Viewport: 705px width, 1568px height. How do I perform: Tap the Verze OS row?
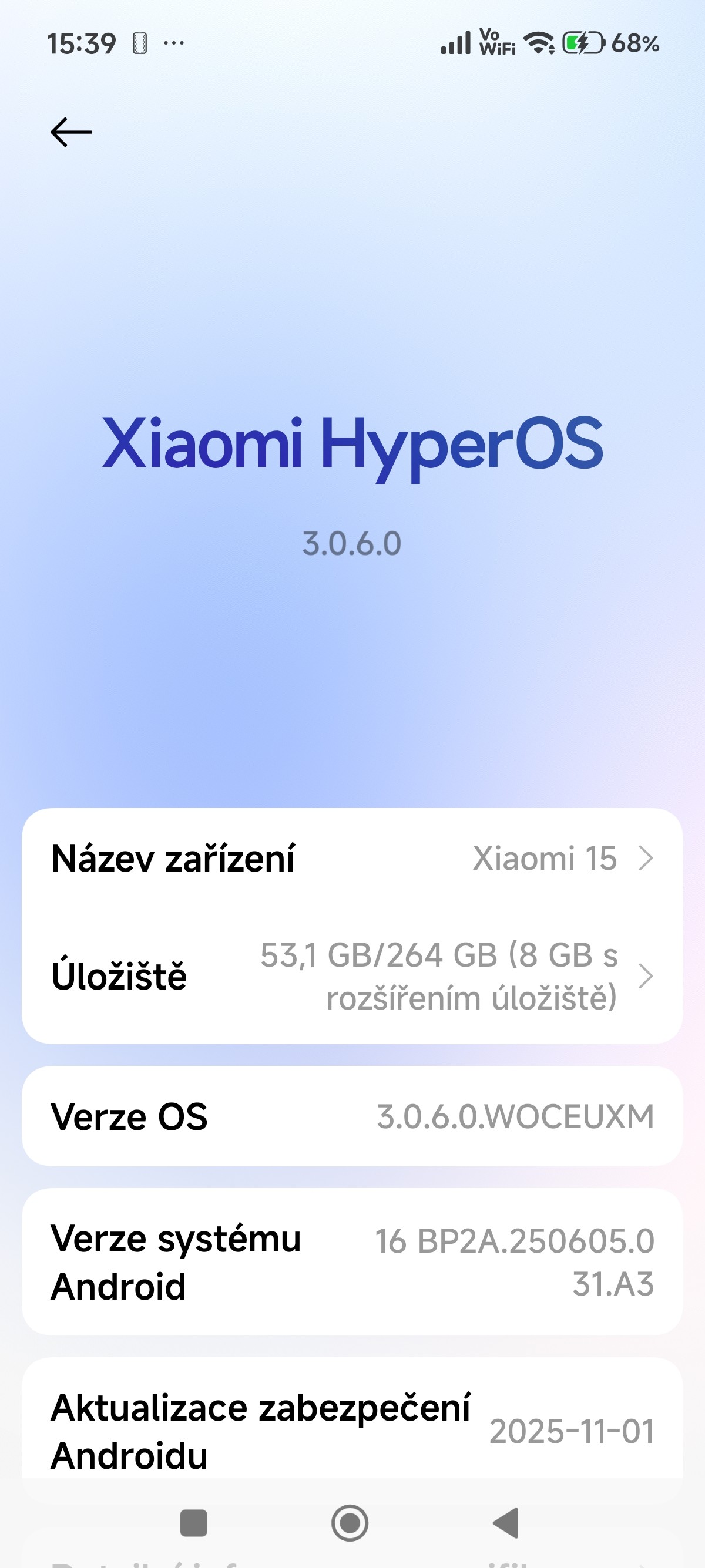(352, 1117)
